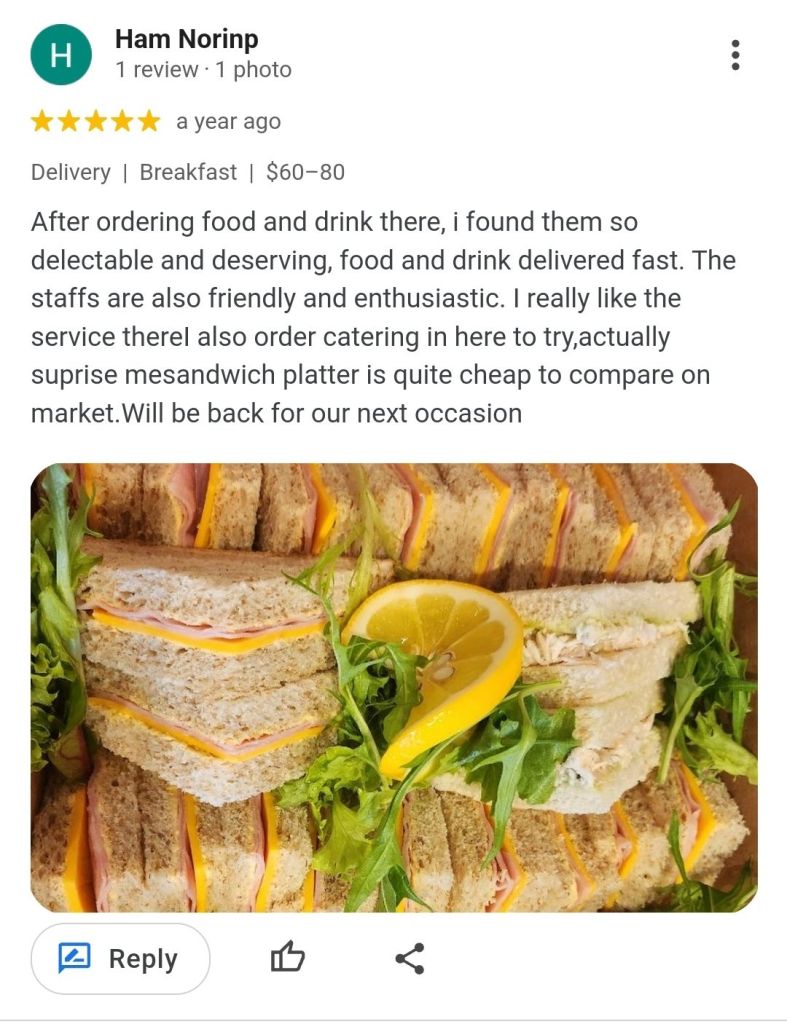Screen dimensions: 787x1024
Task: Open the sandwich platter photo
Action: (x=394, y=687)
